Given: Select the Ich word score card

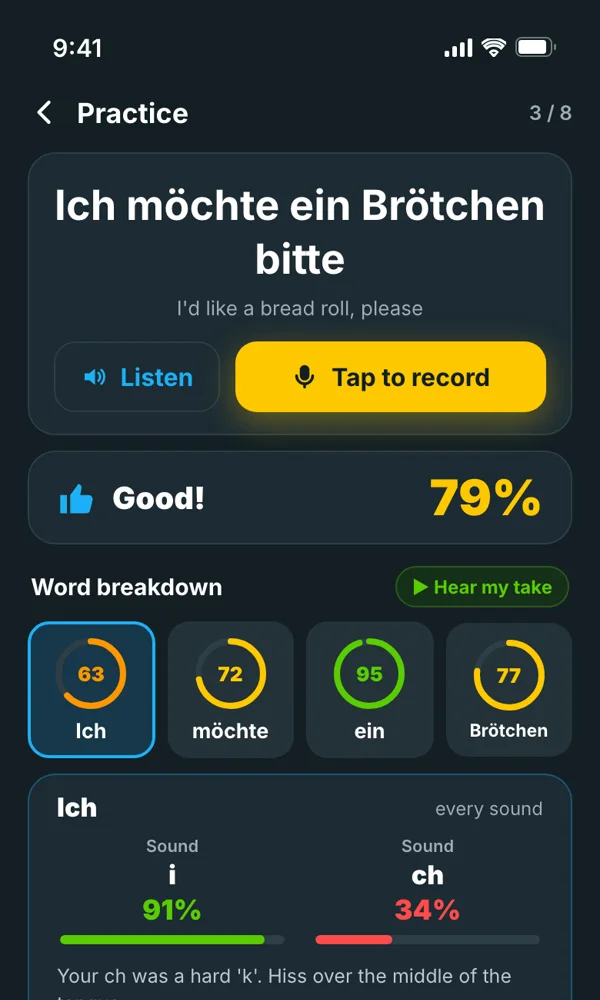Looking at the screenshot, I should click(x=91, y=689).
